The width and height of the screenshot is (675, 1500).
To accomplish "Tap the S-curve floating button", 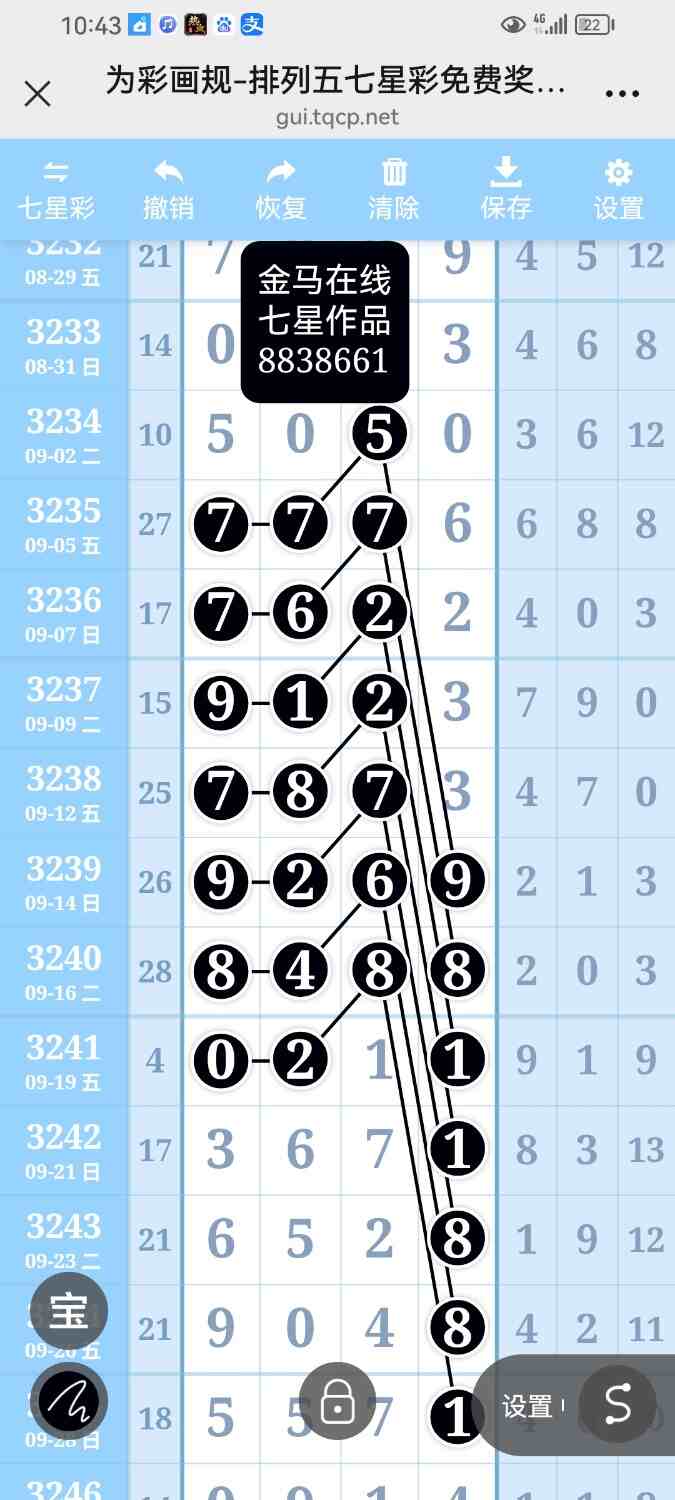I will [618, 1404].
